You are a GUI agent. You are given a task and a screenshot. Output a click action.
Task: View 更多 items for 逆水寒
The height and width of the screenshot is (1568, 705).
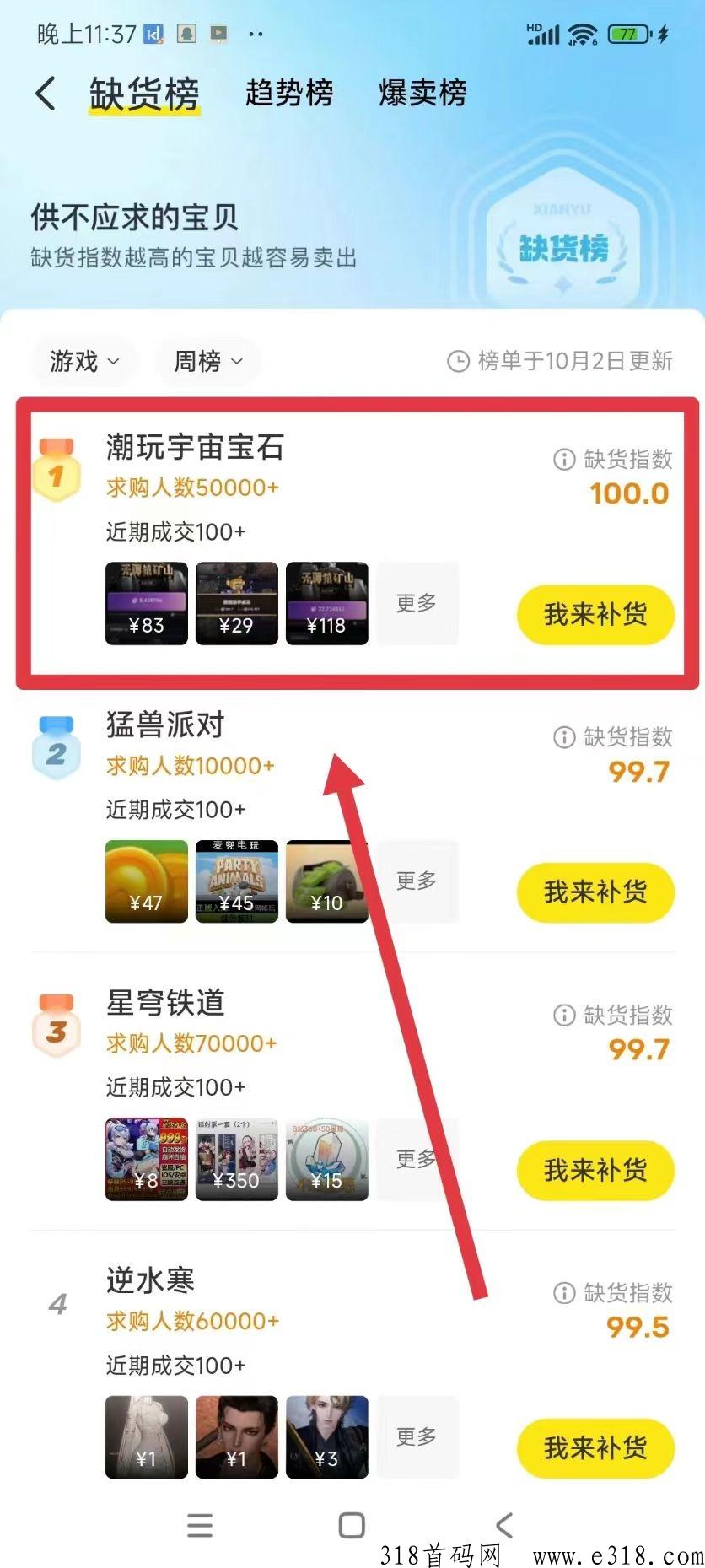click(x=417, y=1436)
